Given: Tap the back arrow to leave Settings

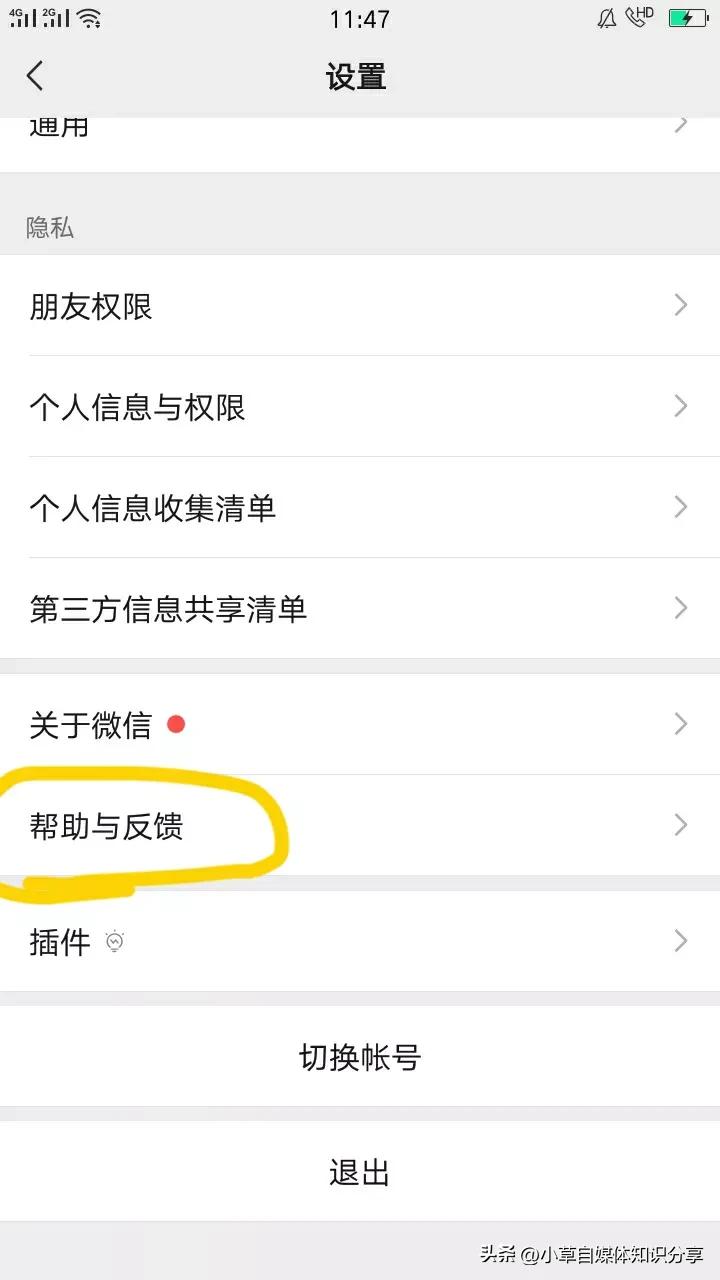Looking at the screenshot, I should (x=36, y=75).
